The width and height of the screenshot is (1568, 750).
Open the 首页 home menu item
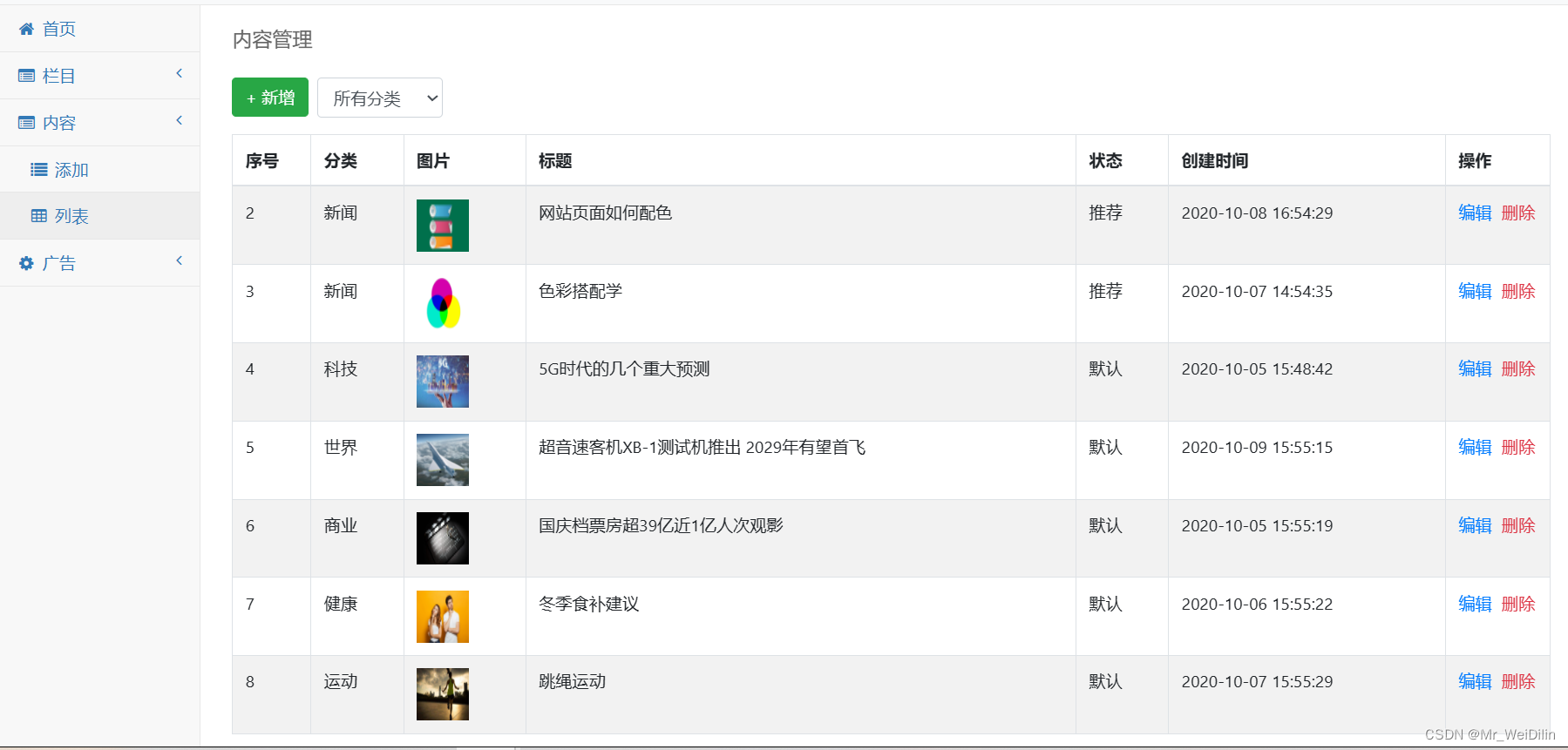pyautogui.click(x=58, y=29)
